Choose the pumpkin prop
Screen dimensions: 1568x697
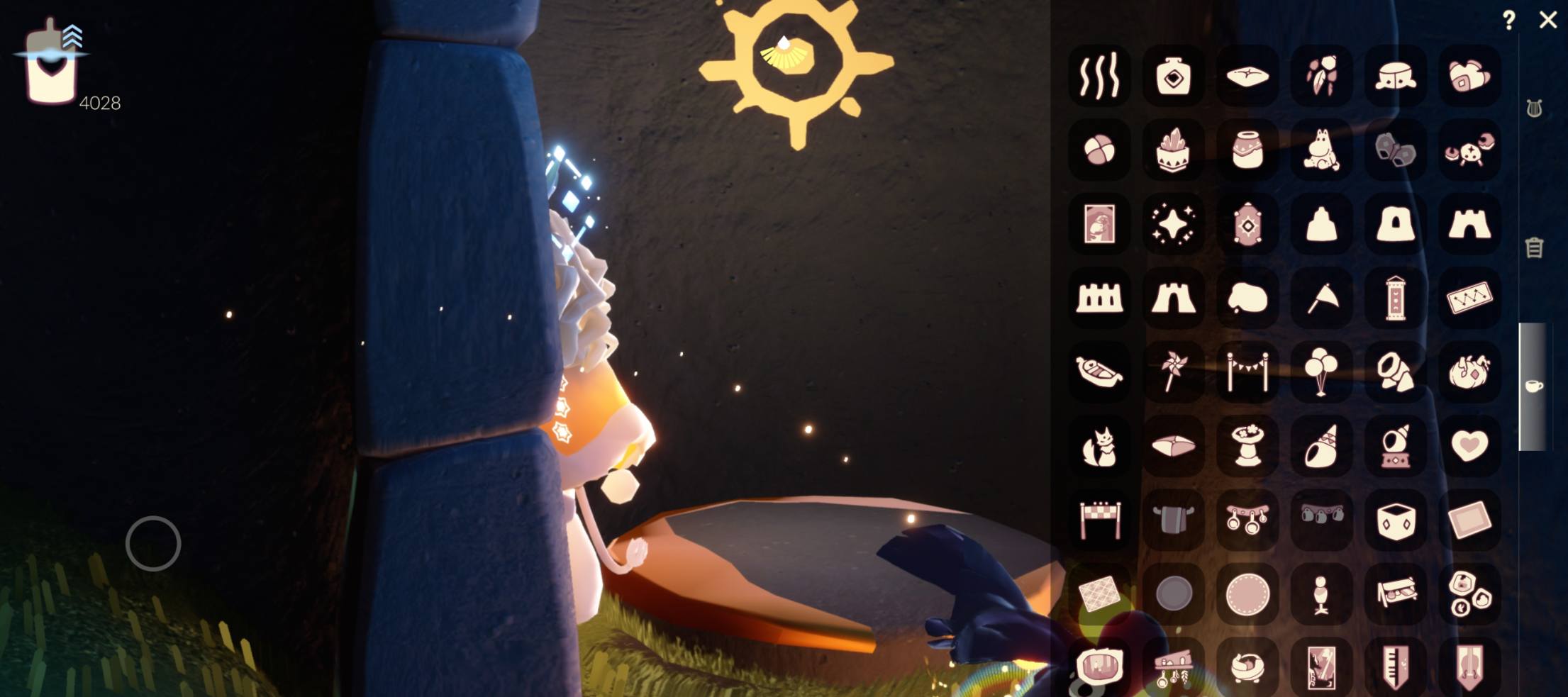(x=1469, y=371)
